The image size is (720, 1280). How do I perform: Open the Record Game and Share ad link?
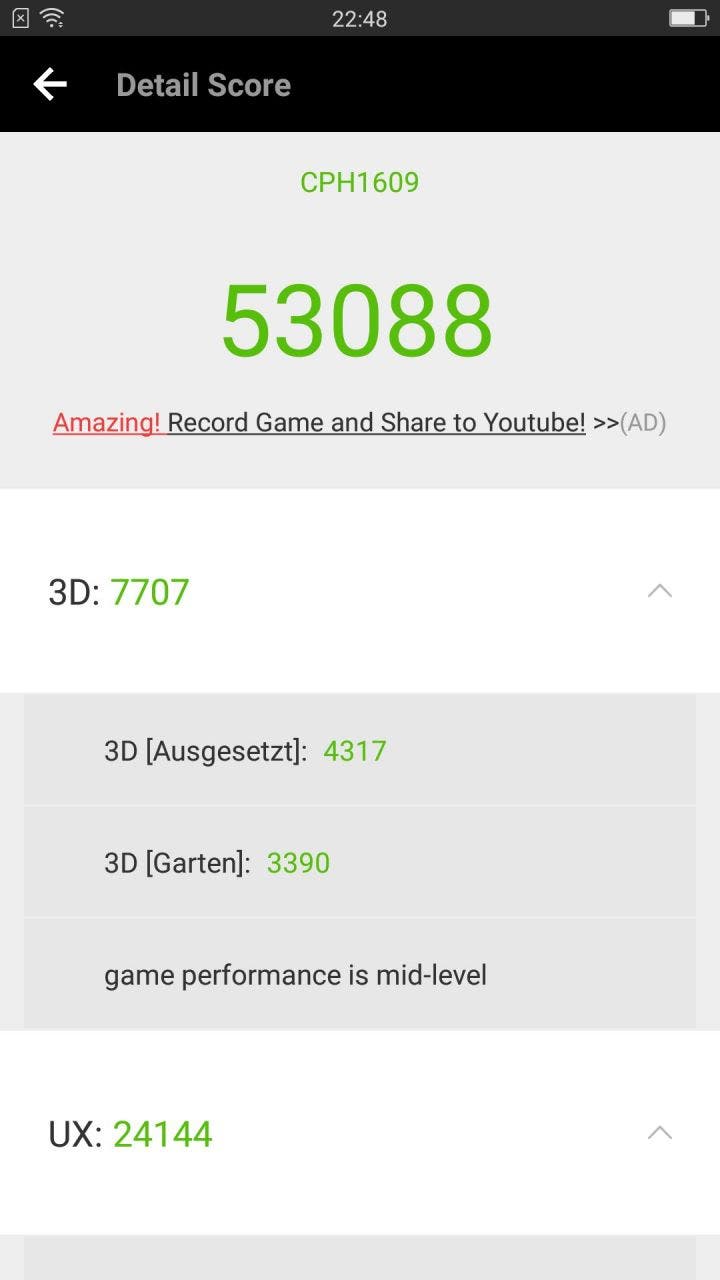358,422
